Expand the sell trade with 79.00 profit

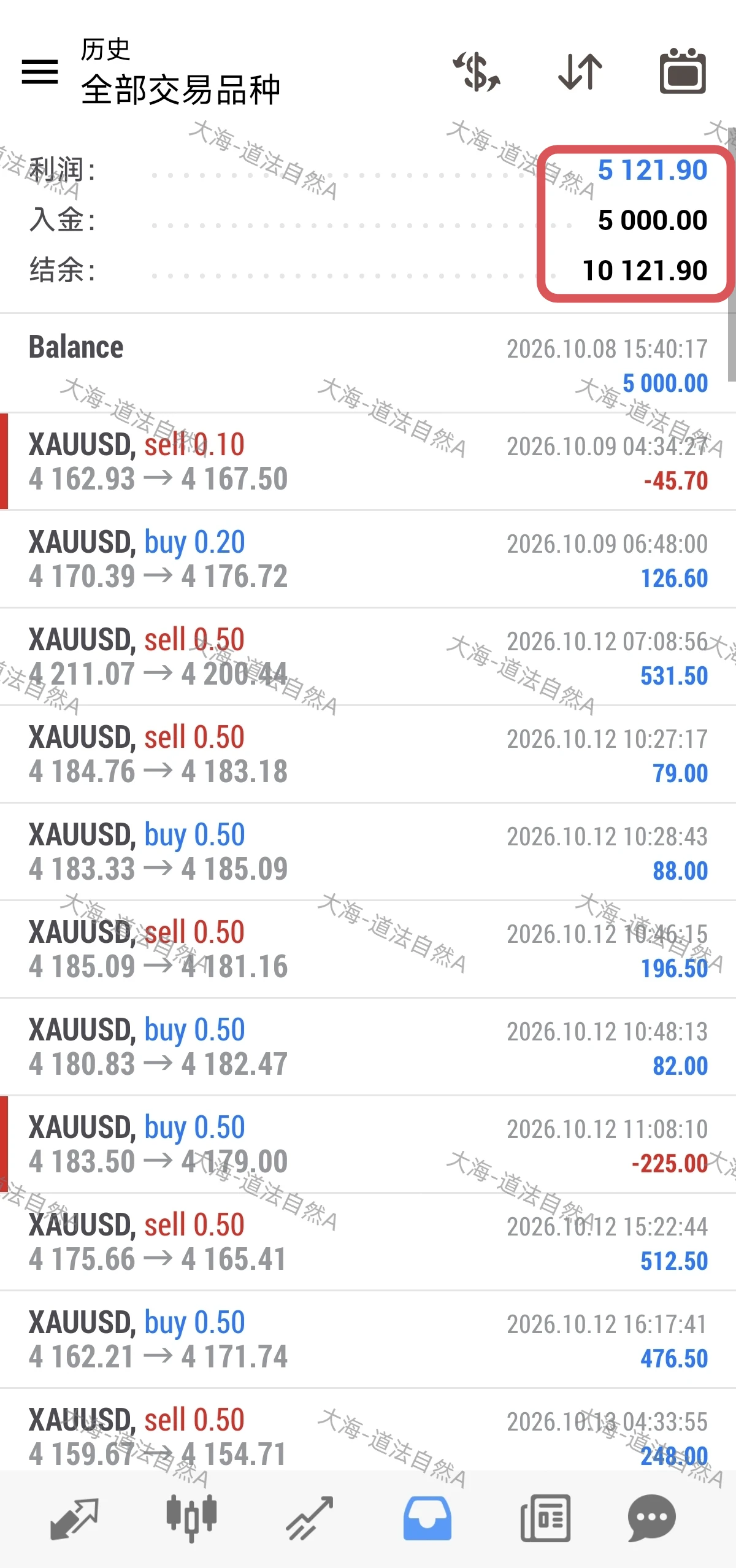tap(368, 755)
